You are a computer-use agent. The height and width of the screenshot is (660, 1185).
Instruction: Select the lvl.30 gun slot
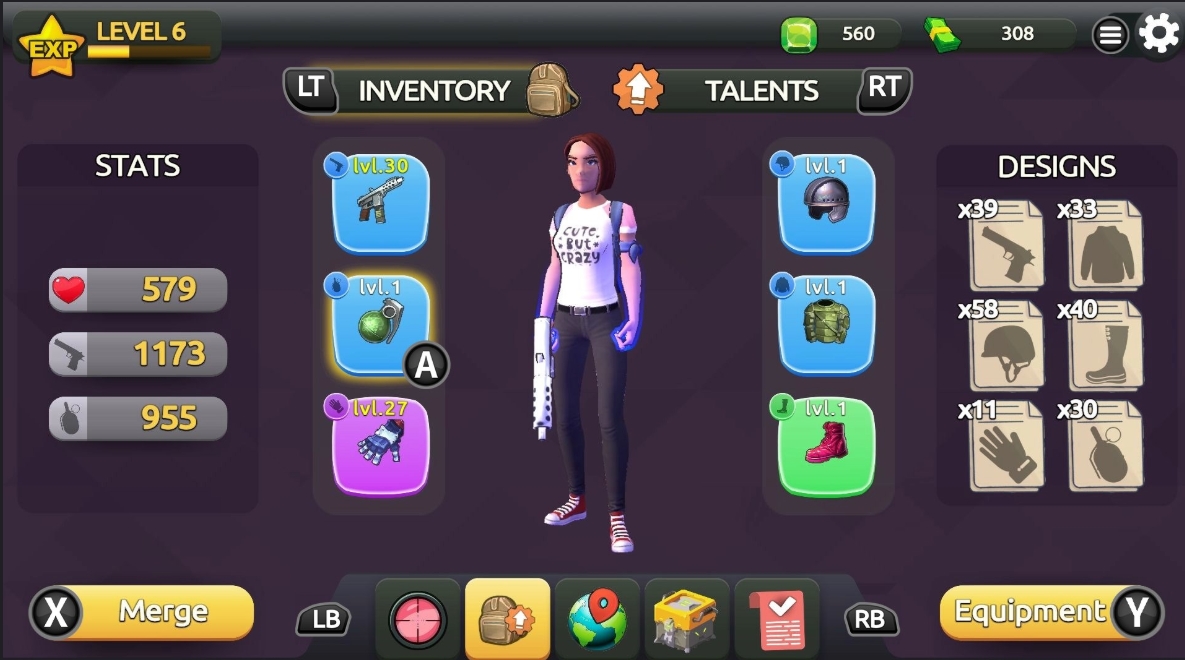pos(380,204)
